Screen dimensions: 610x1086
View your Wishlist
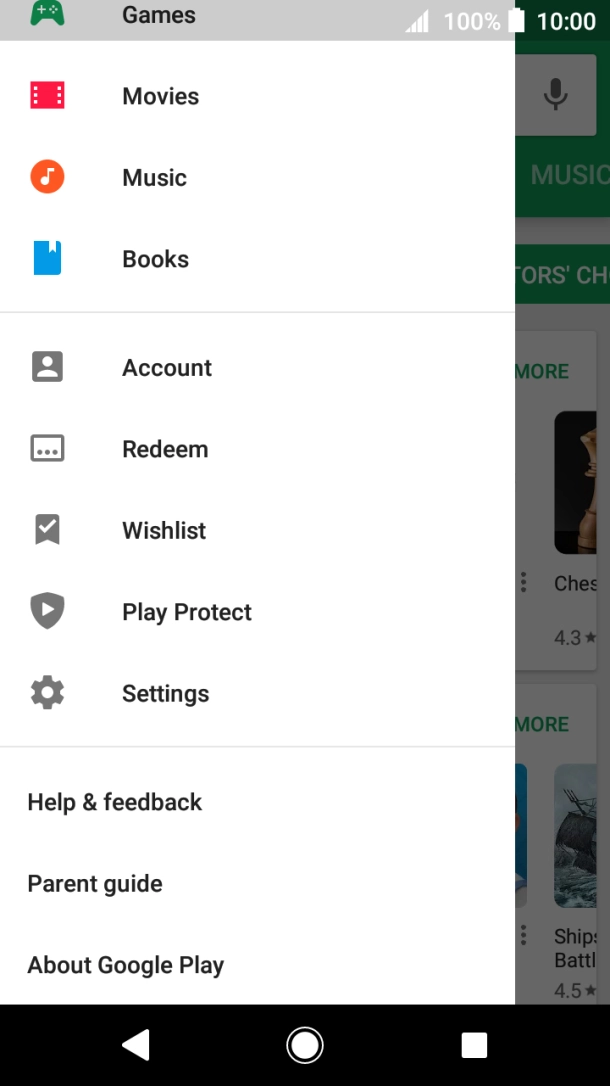coord(163,531)
